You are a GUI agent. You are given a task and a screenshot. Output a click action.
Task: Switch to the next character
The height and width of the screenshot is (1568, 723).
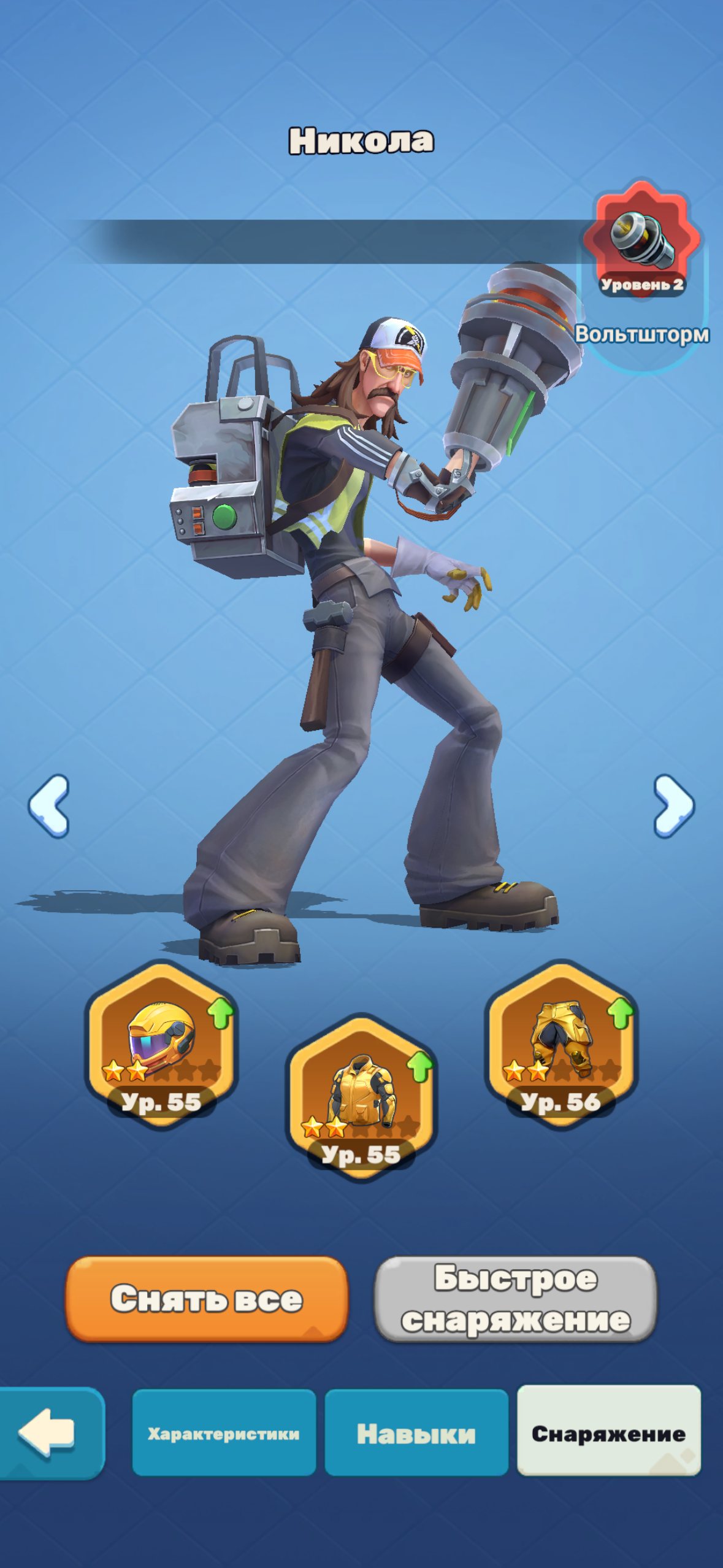tap(673, 805)
